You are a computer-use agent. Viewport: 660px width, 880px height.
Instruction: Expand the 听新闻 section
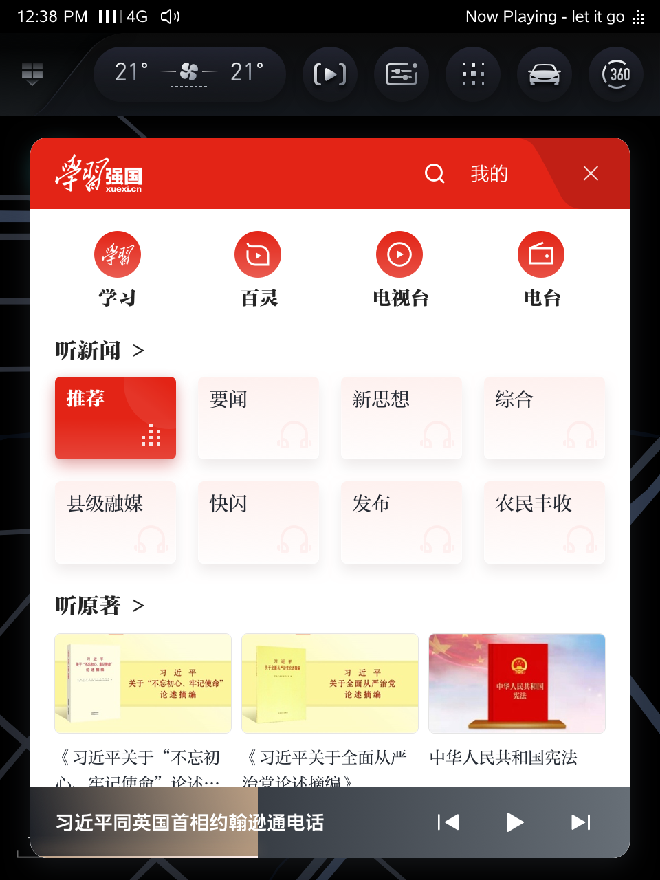click(100, 350)
